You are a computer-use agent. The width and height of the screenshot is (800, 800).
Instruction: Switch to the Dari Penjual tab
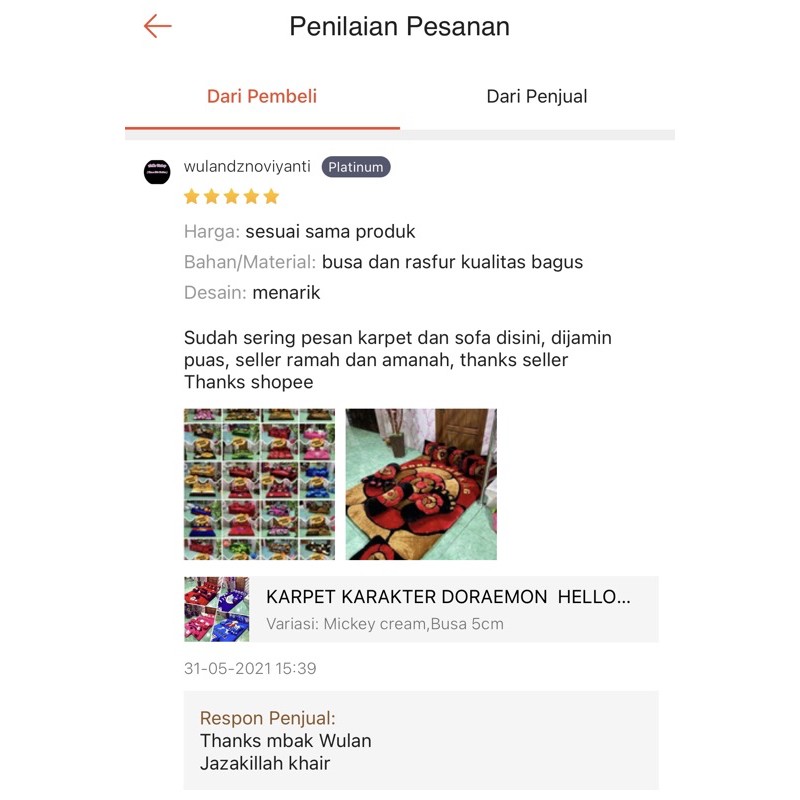point(536,97)
